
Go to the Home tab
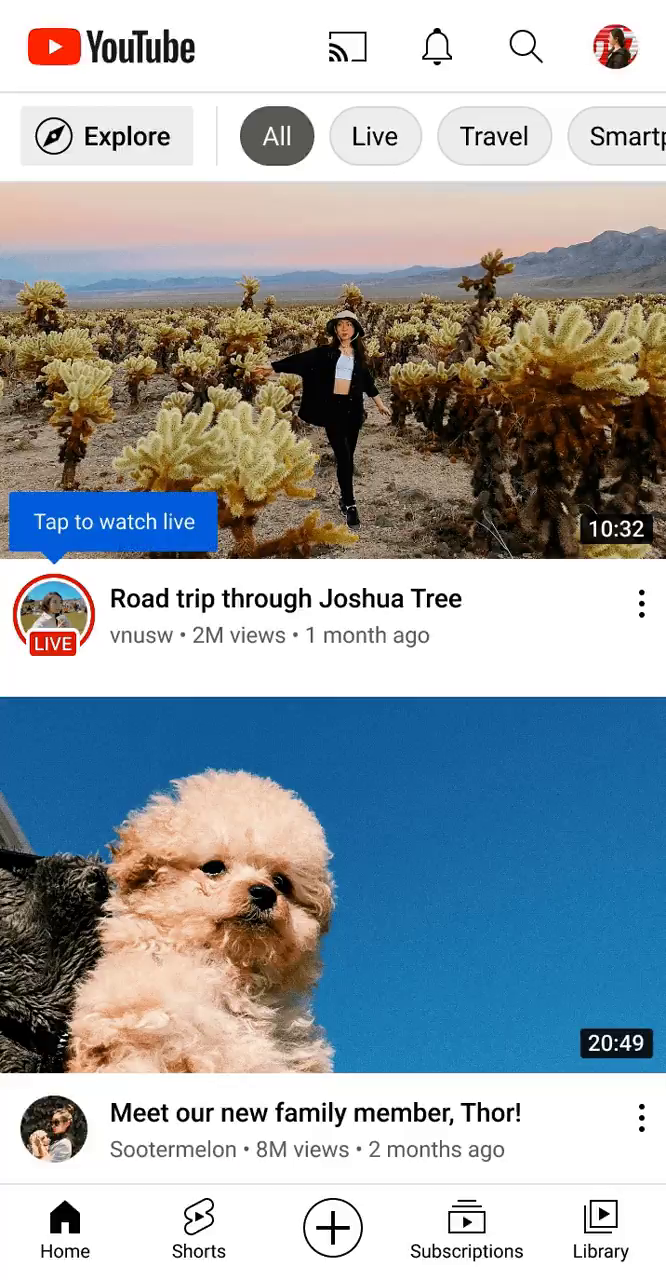pos(65,1230)
